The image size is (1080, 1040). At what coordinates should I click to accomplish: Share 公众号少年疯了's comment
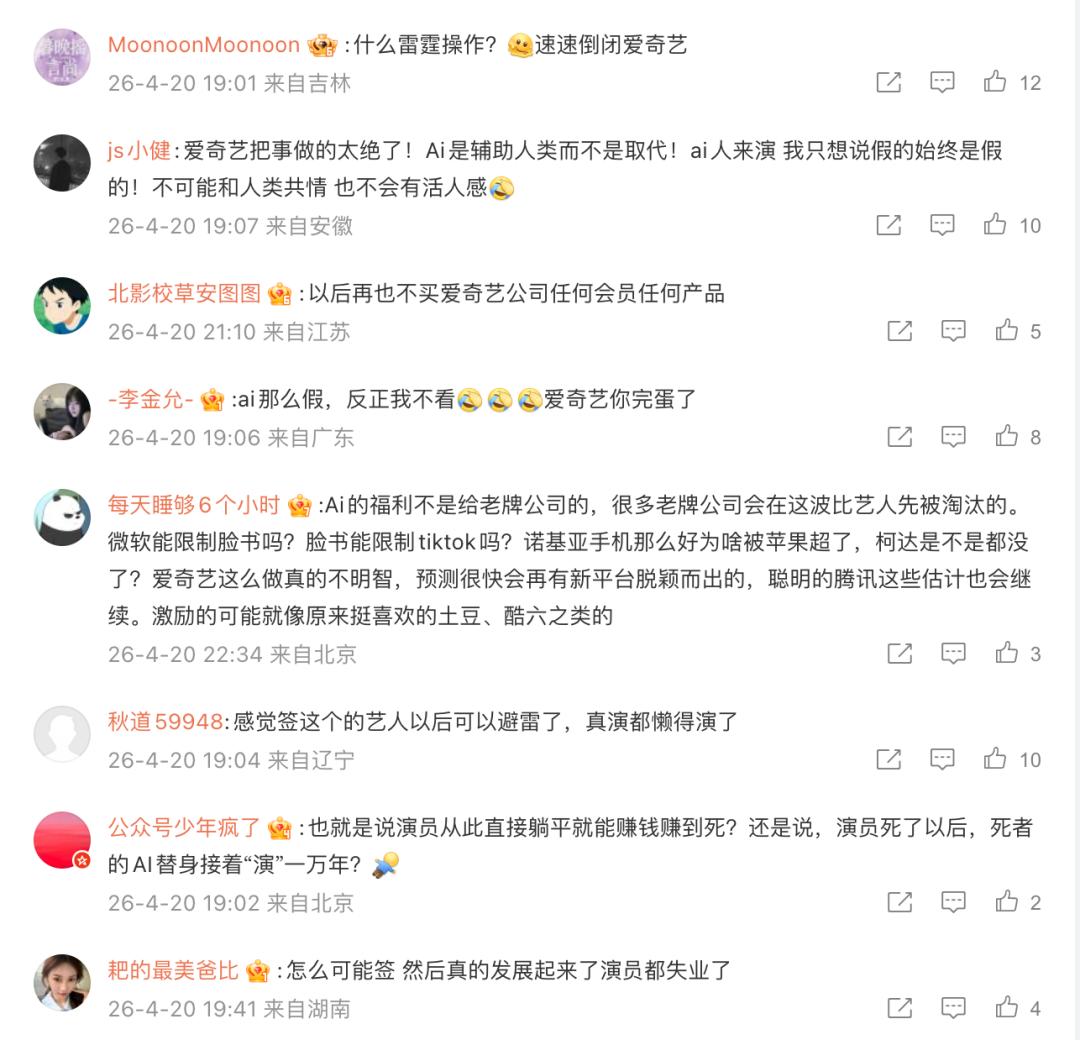tap(900, 903)
